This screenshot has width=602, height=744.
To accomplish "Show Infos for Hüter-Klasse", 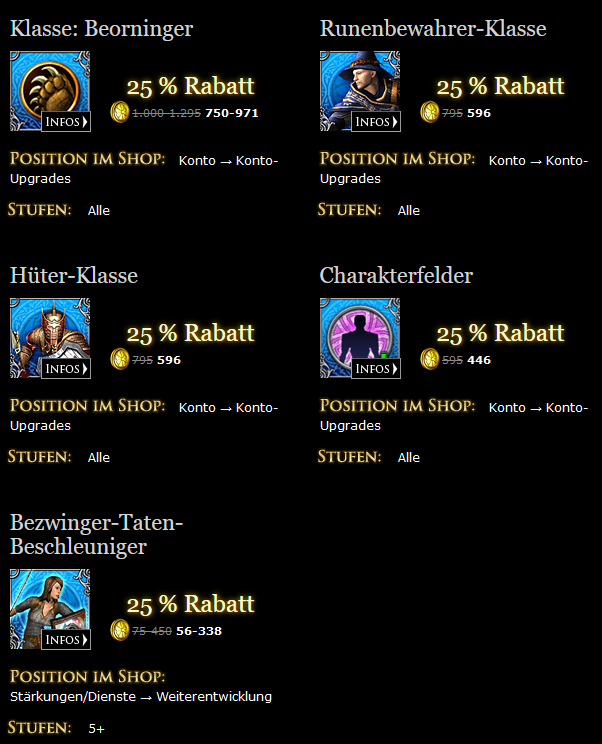I will click(66, 369).
